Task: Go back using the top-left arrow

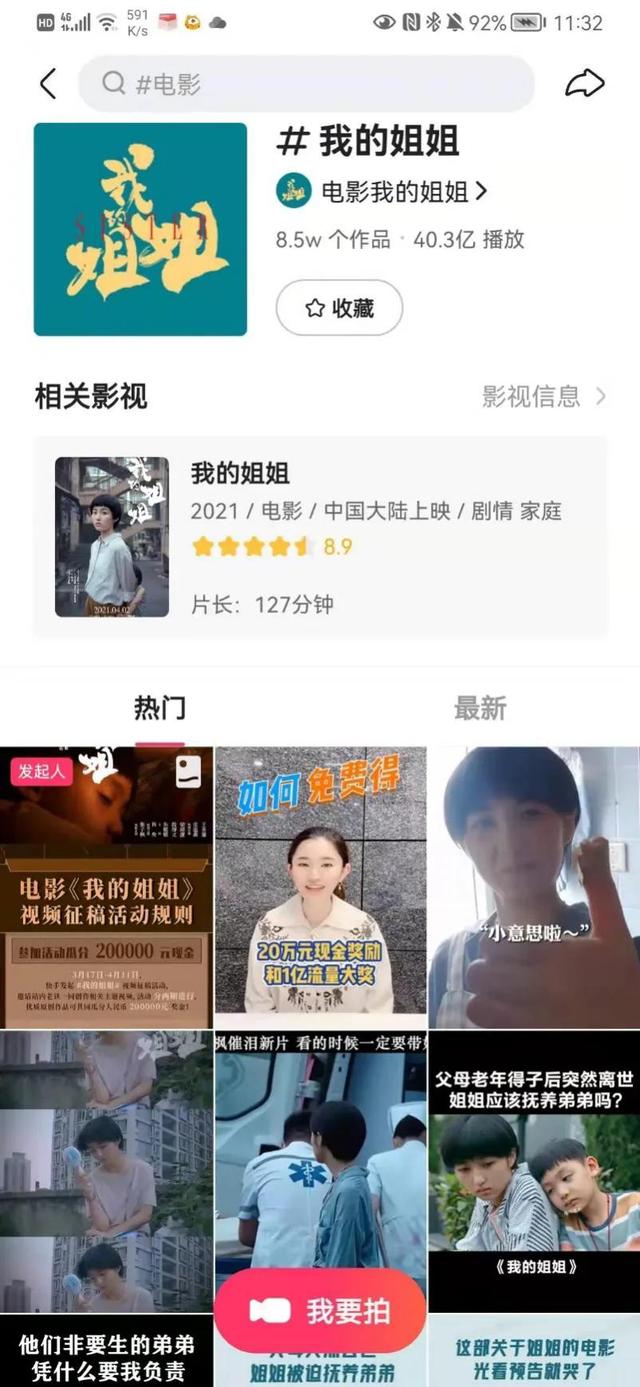Action: (48, 84)
